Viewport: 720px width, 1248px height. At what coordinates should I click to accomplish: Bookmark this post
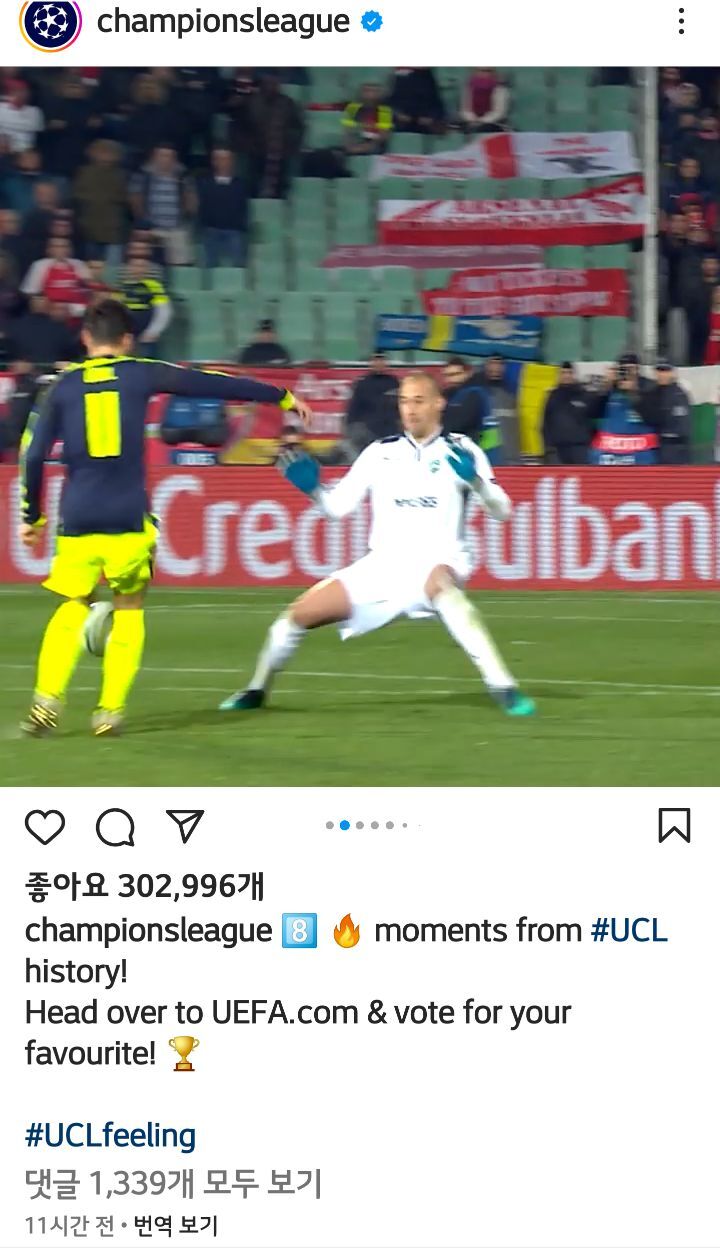tap(674, 826)
